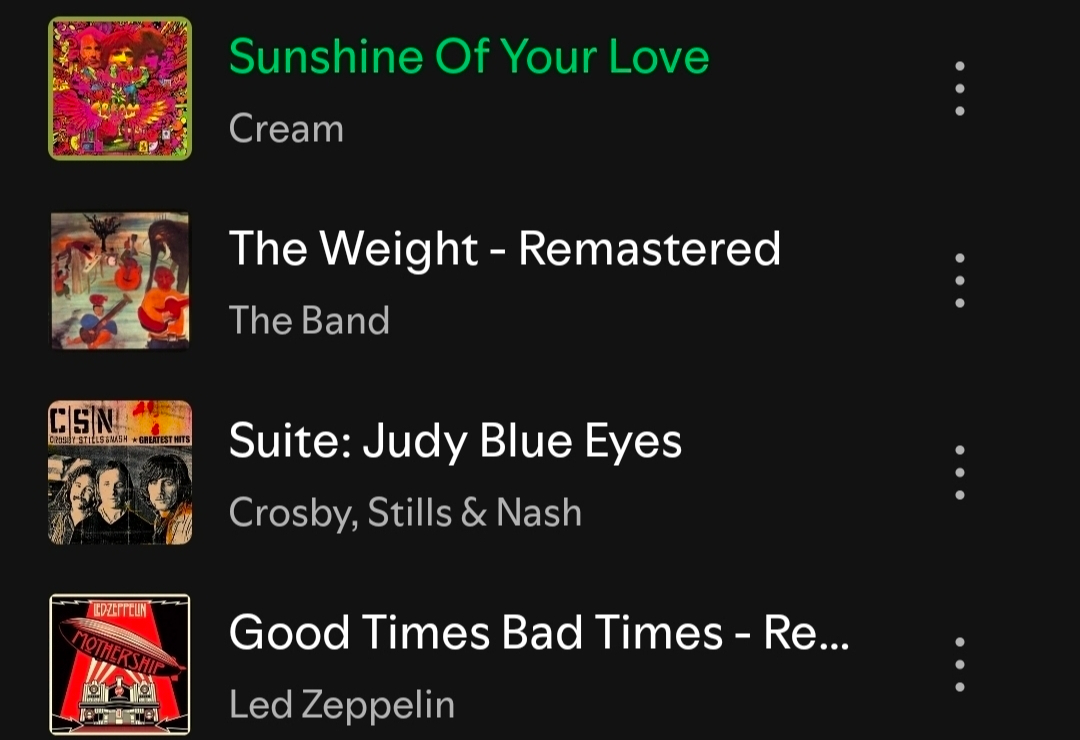Tap three-dot menu beside Good Times Bad Times

click(959, 664)
